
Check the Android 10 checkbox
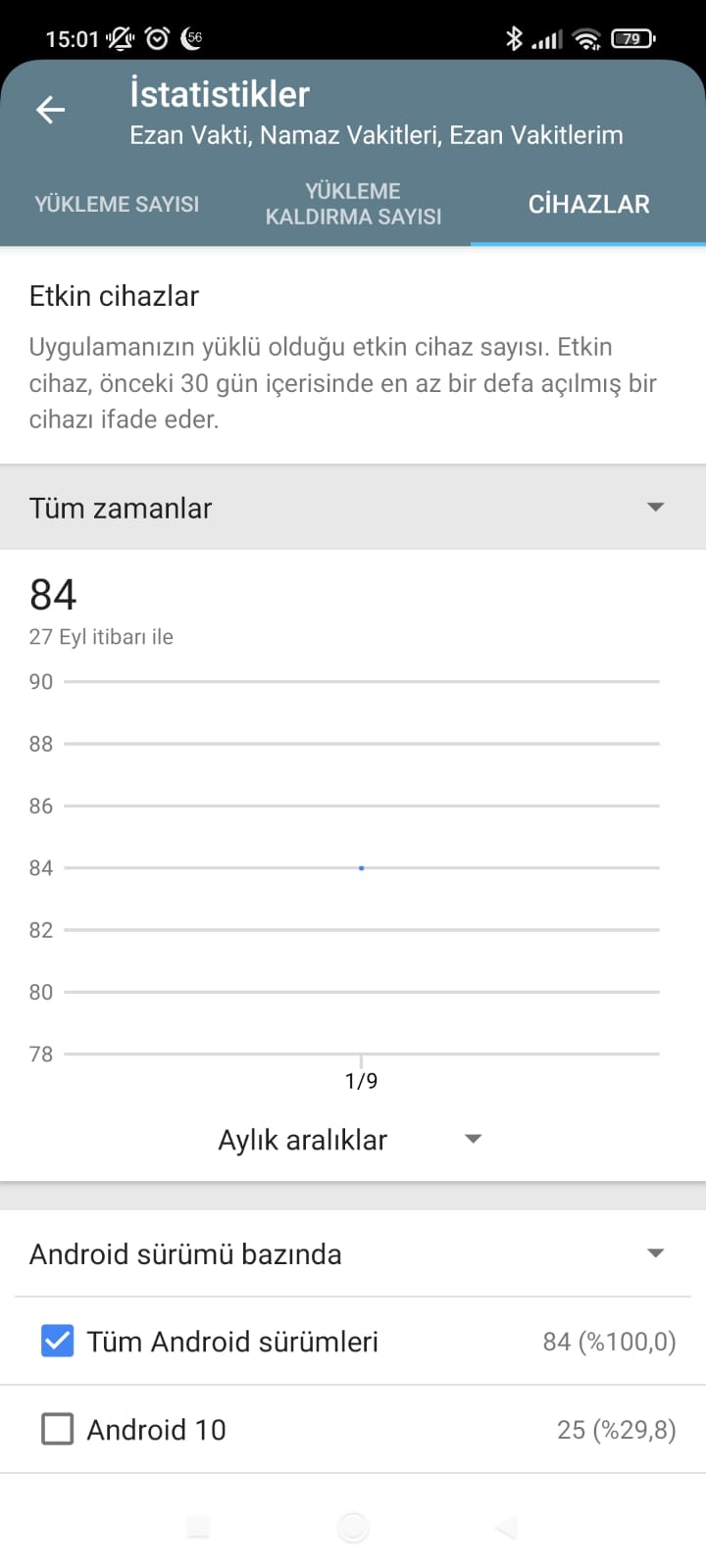tap(57, 1429)
